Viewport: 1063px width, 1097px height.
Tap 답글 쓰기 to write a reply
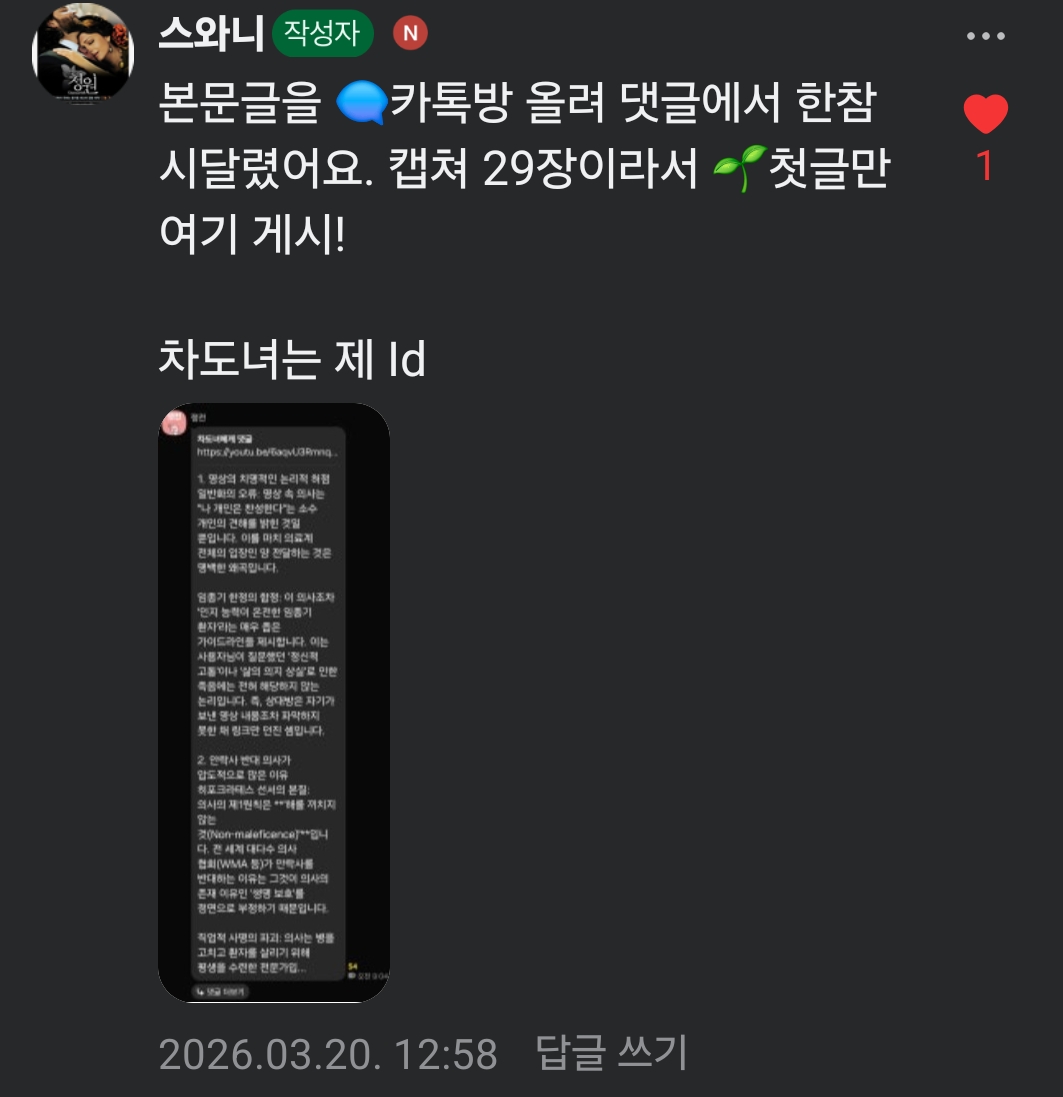612,1053
